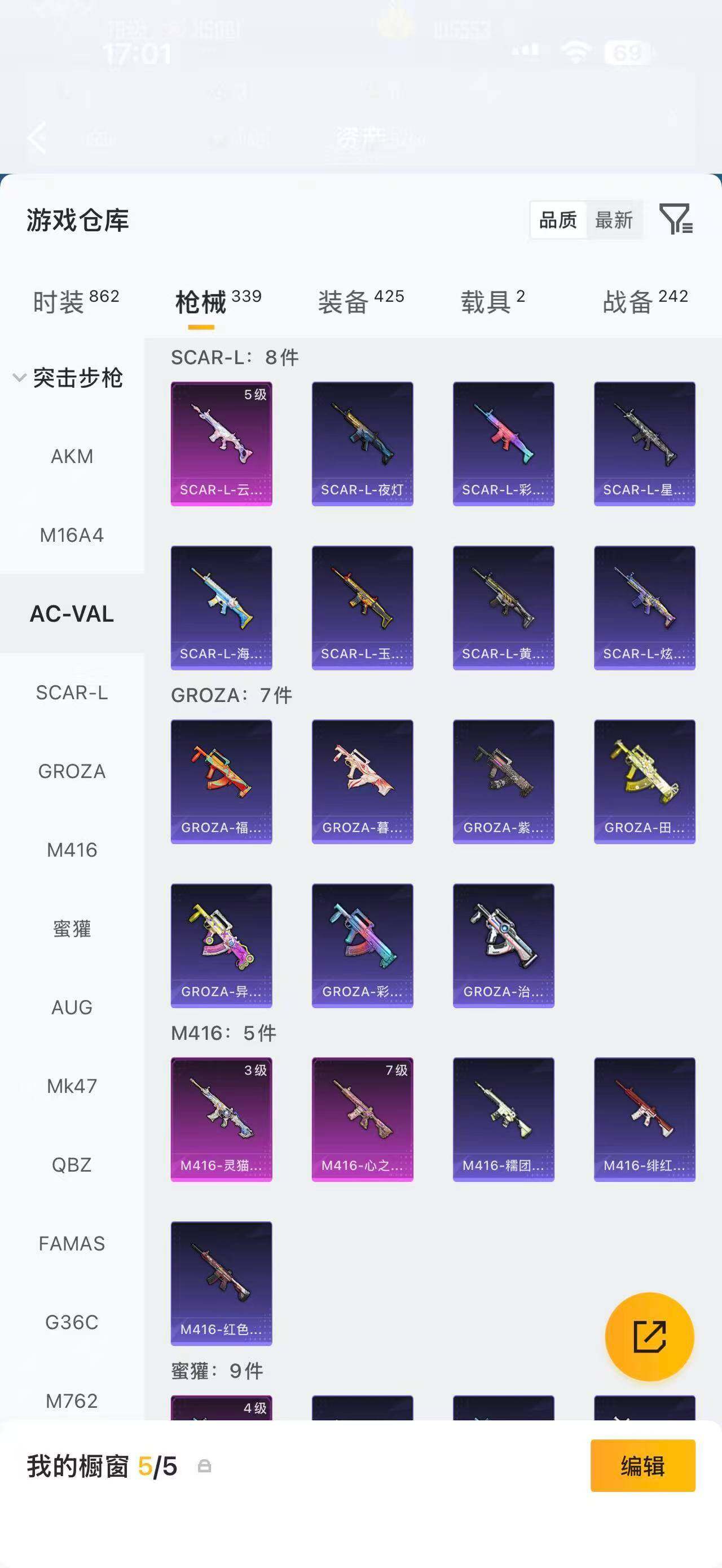Select AKM in the weapon list
This screenshot has height=1568, width=722.
click(x=72, y=456)
